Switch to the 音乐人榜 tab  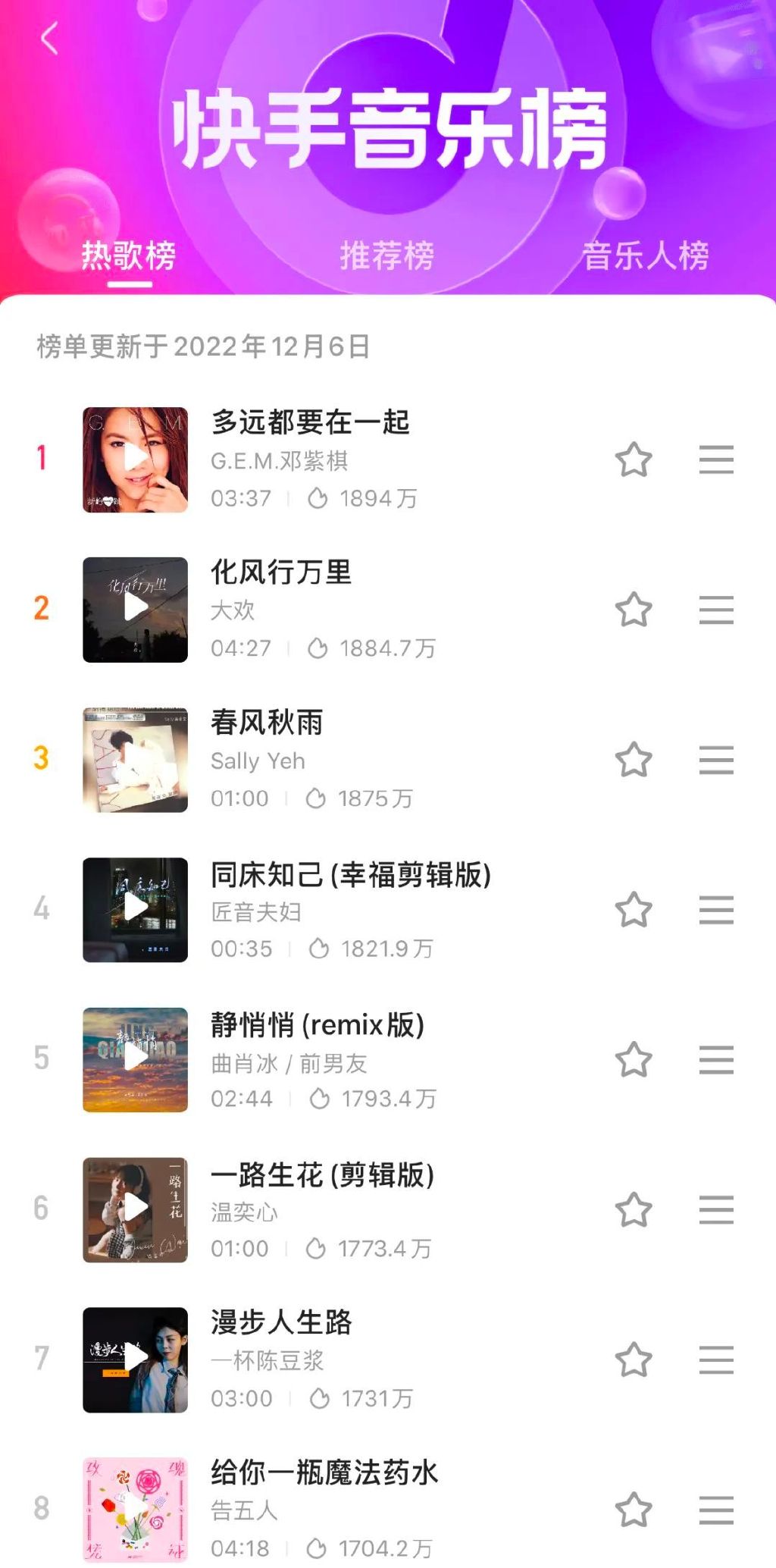[645, 256]
